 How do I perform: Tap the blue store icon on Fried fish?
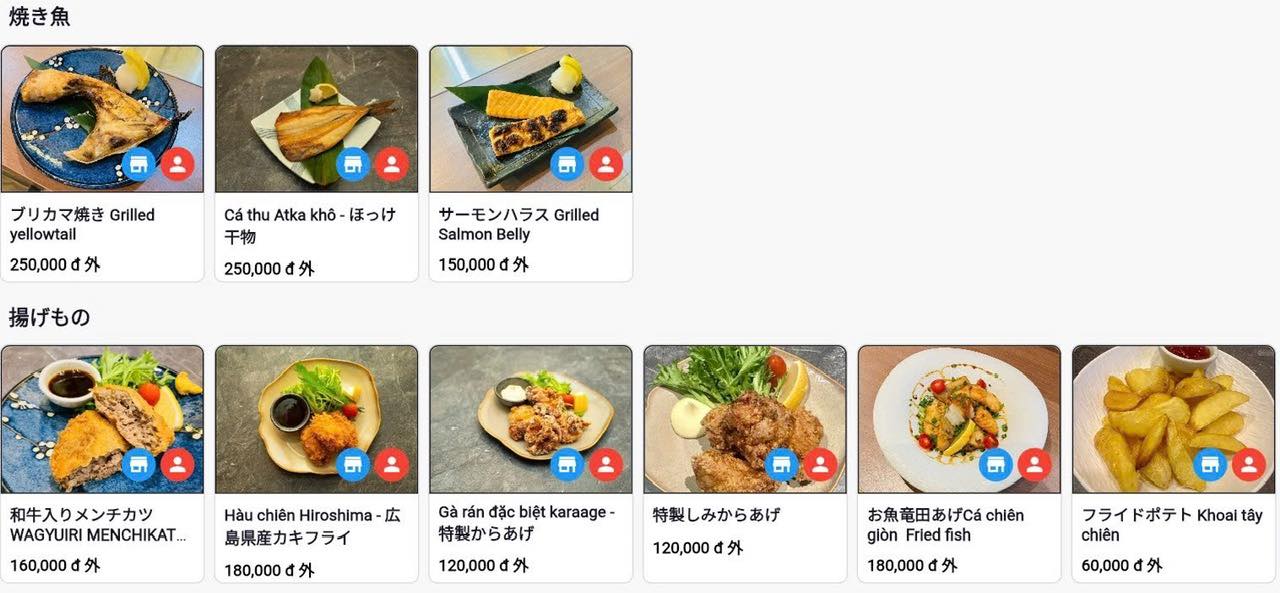(x=995, y=464)
